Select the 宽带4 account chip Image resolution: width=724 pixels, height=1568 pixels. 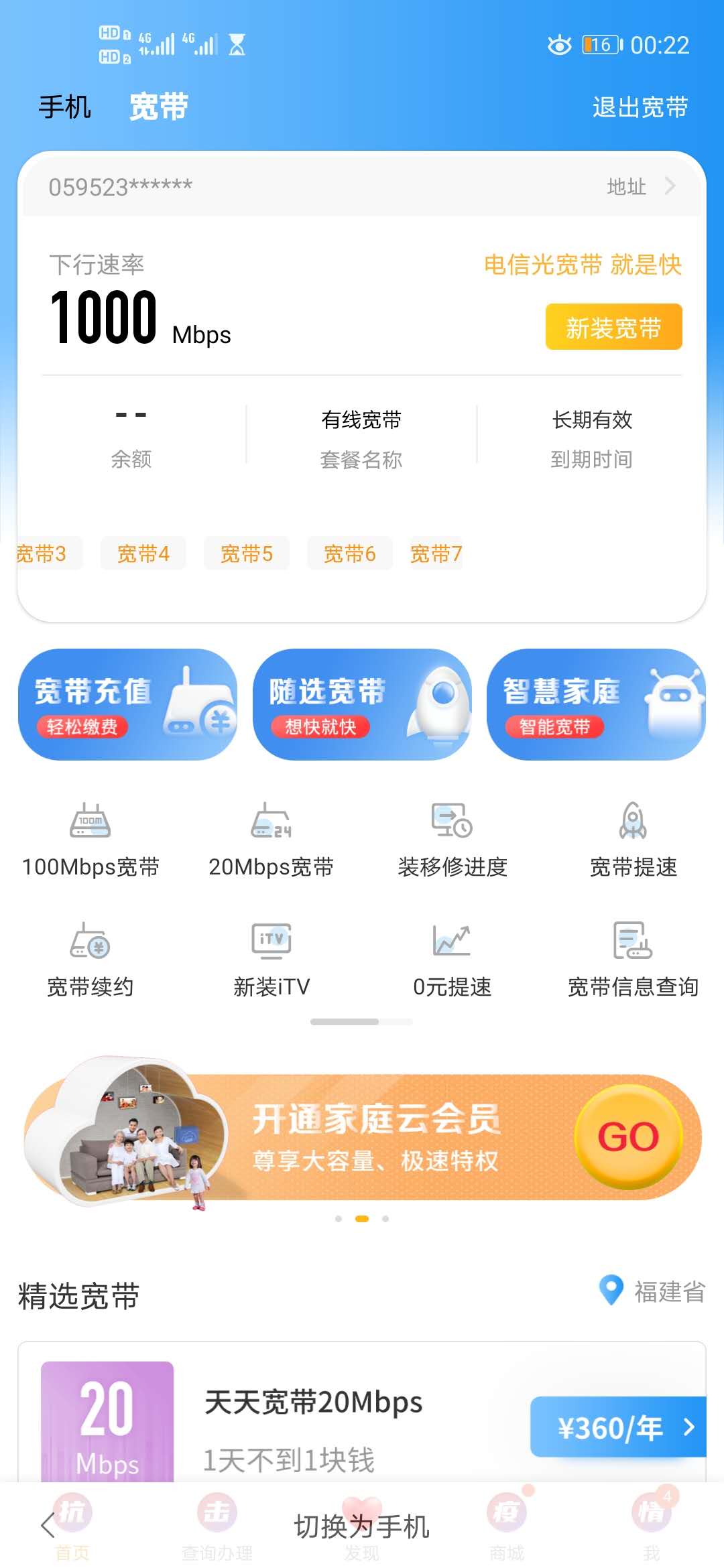(x=143, y=553)
